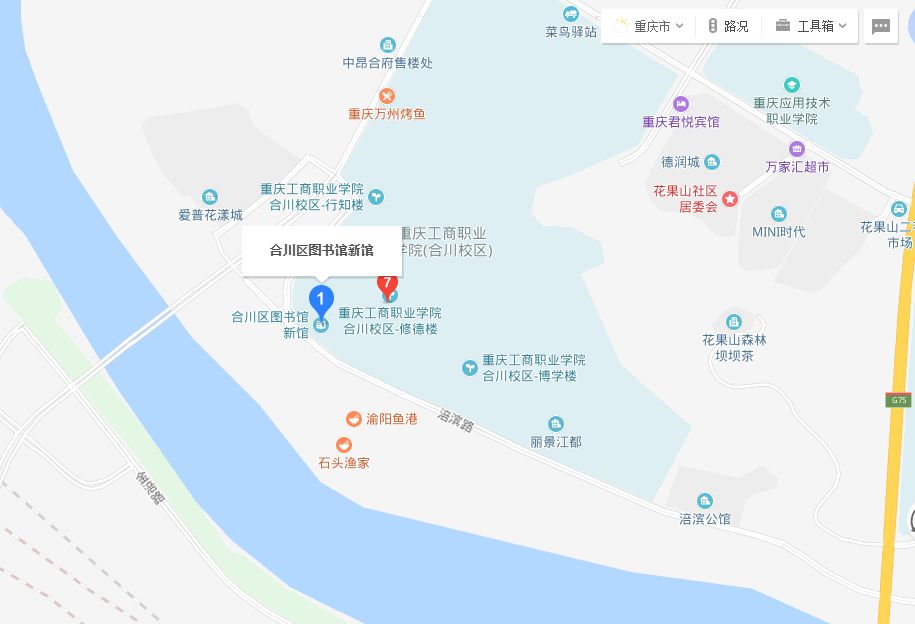
Task: Tap the 花果山社区居委会 point
Action: pyautogui.click(x=730, y=199)
